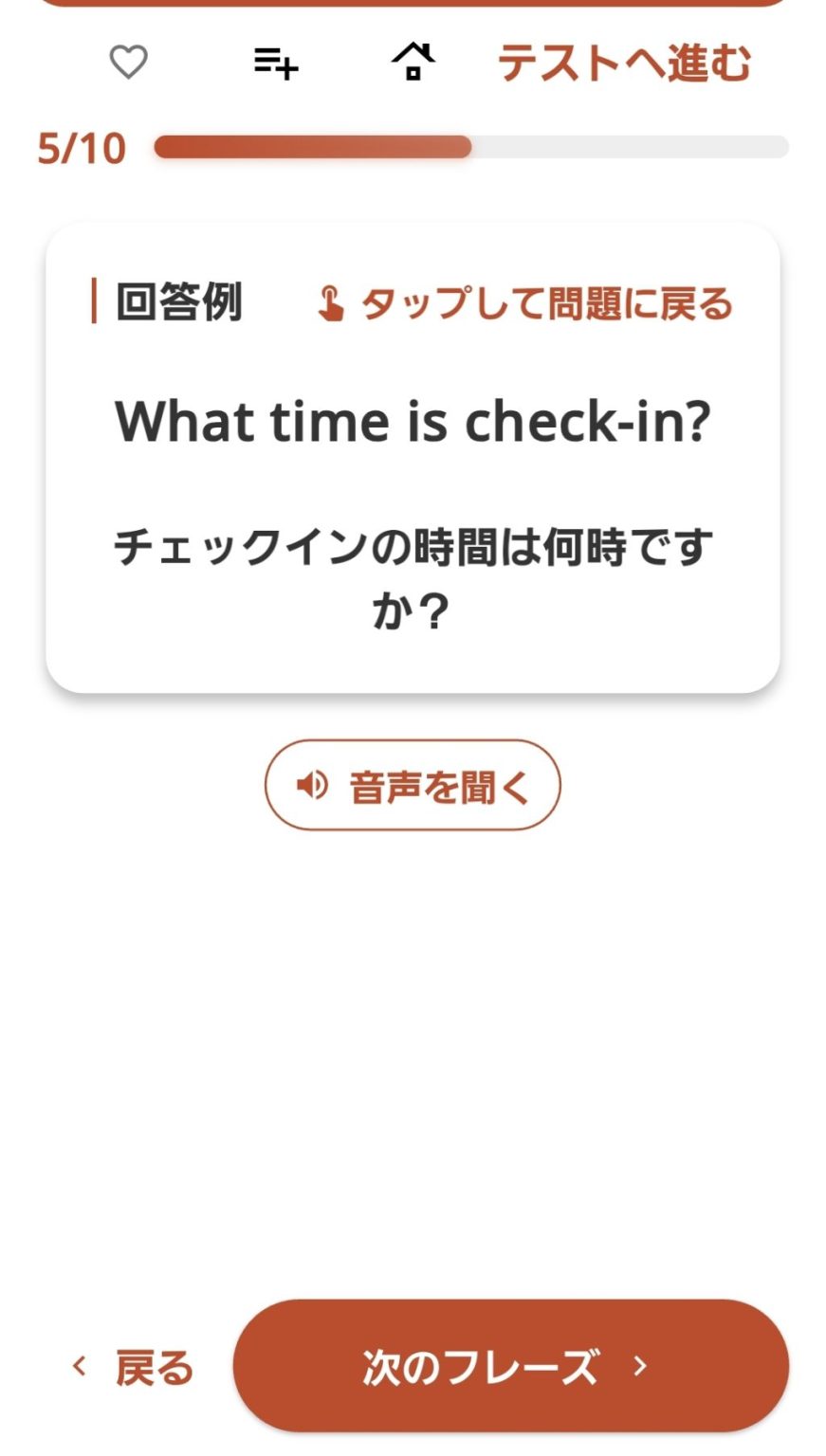Tap the back chevron next to 戻る
The image size is (826, 1456).
pyautogui.click(x=80, y=1365)
